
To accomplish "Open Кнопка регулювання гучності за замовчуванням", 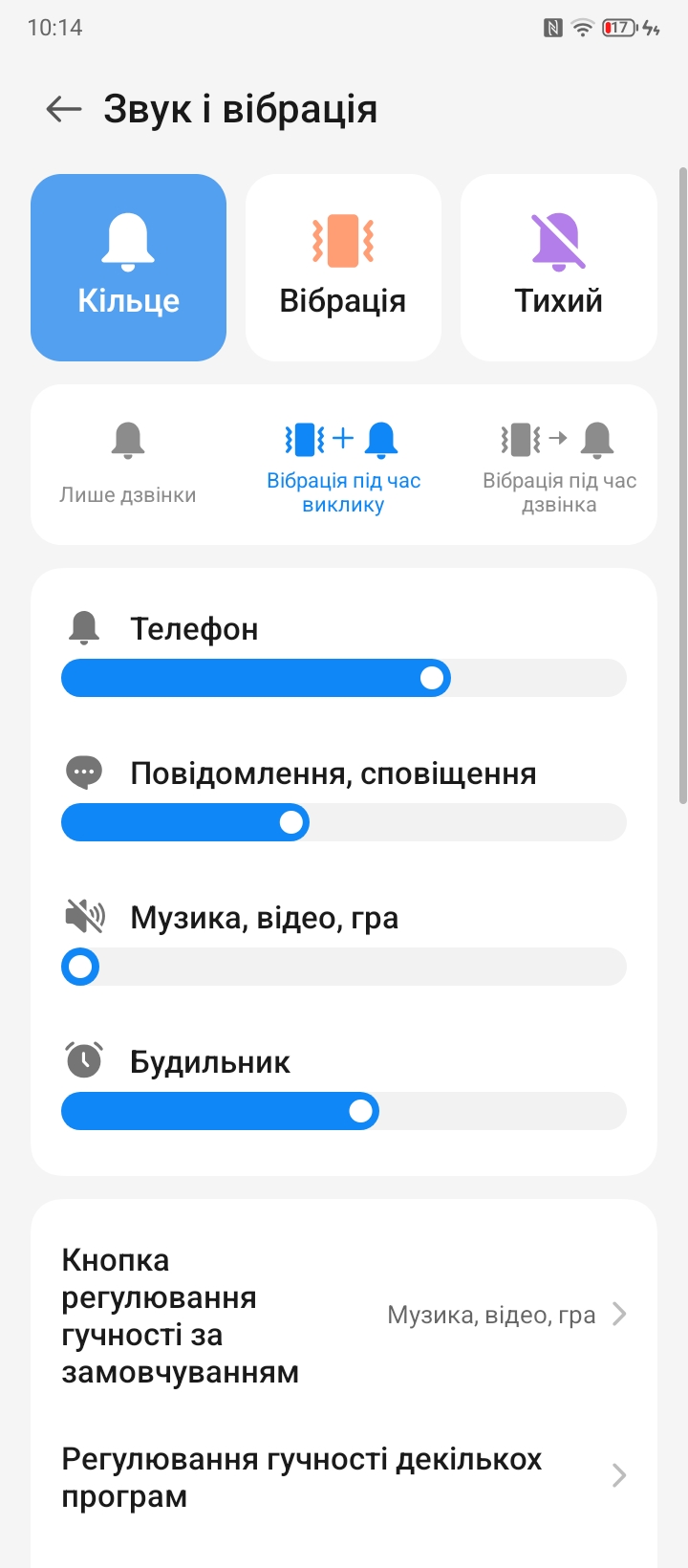I will tap(344, 1316).
